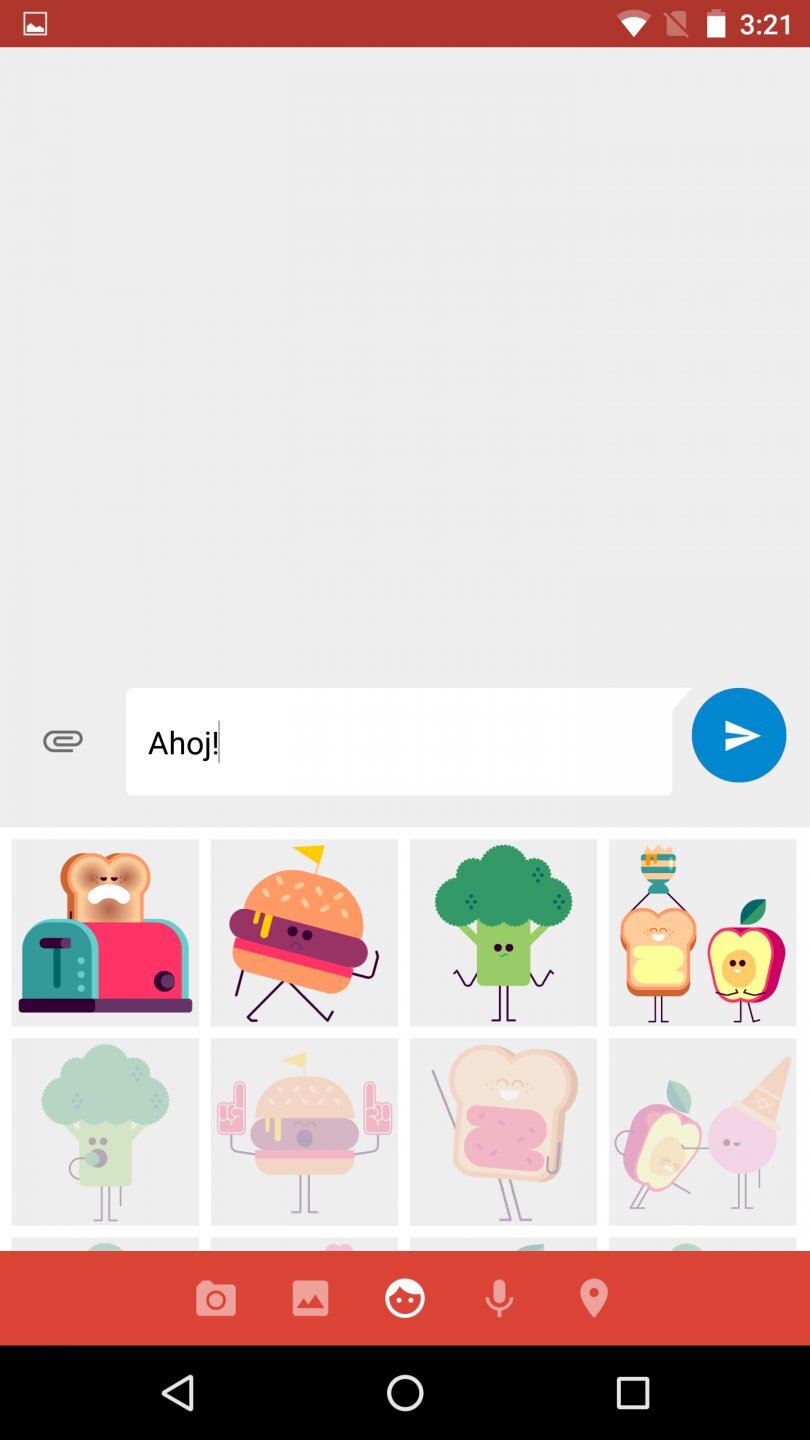Choose the shrugging broccoli sticker
The image size is (810, 1440).
(x=503, y=932)
